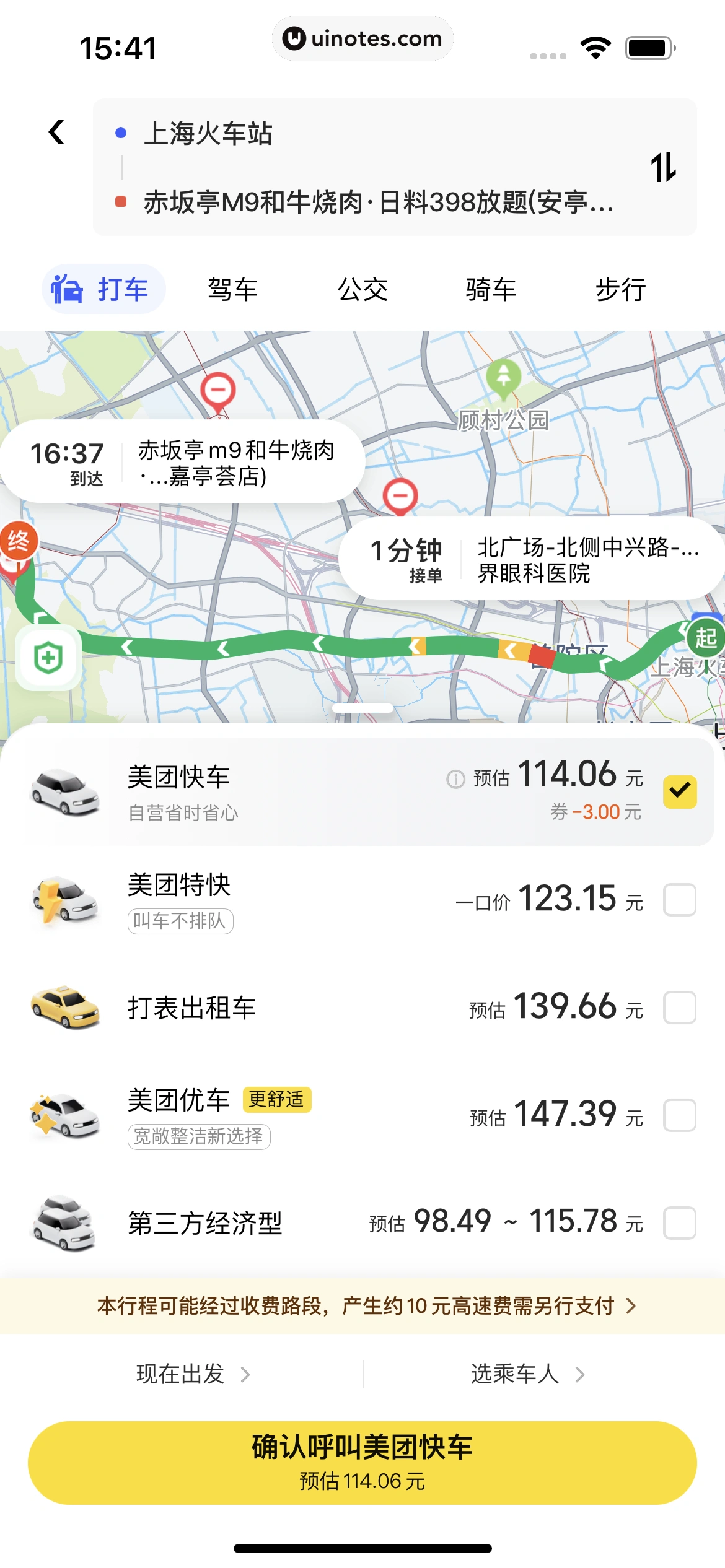Tap the 北广场 pickup point bubble
Image resolution: width=725 pixels, height=1568 pixels.
tap(533, 559)
